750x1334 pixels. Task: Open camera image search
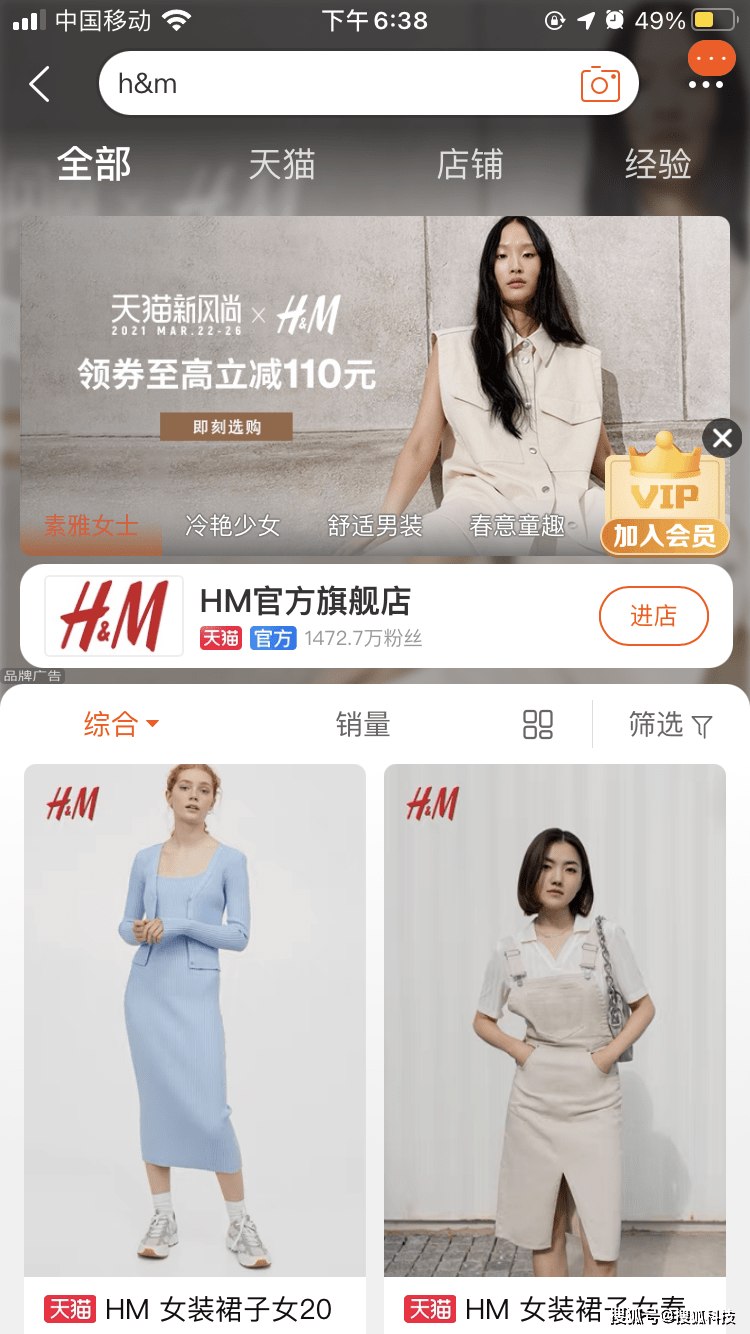click(600, 84)
